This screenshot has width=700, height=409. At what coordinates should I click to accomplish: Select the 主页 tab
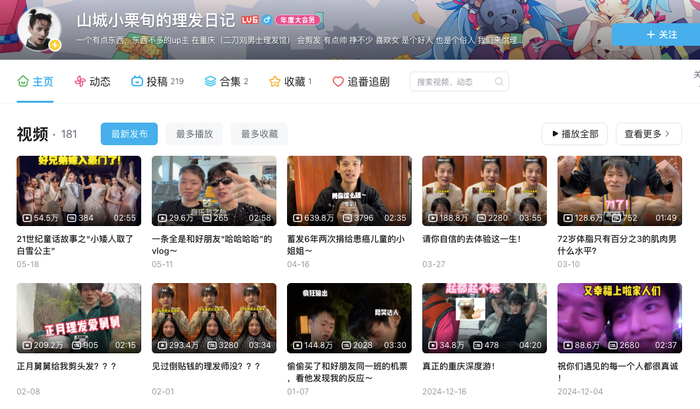pos(35,82)
